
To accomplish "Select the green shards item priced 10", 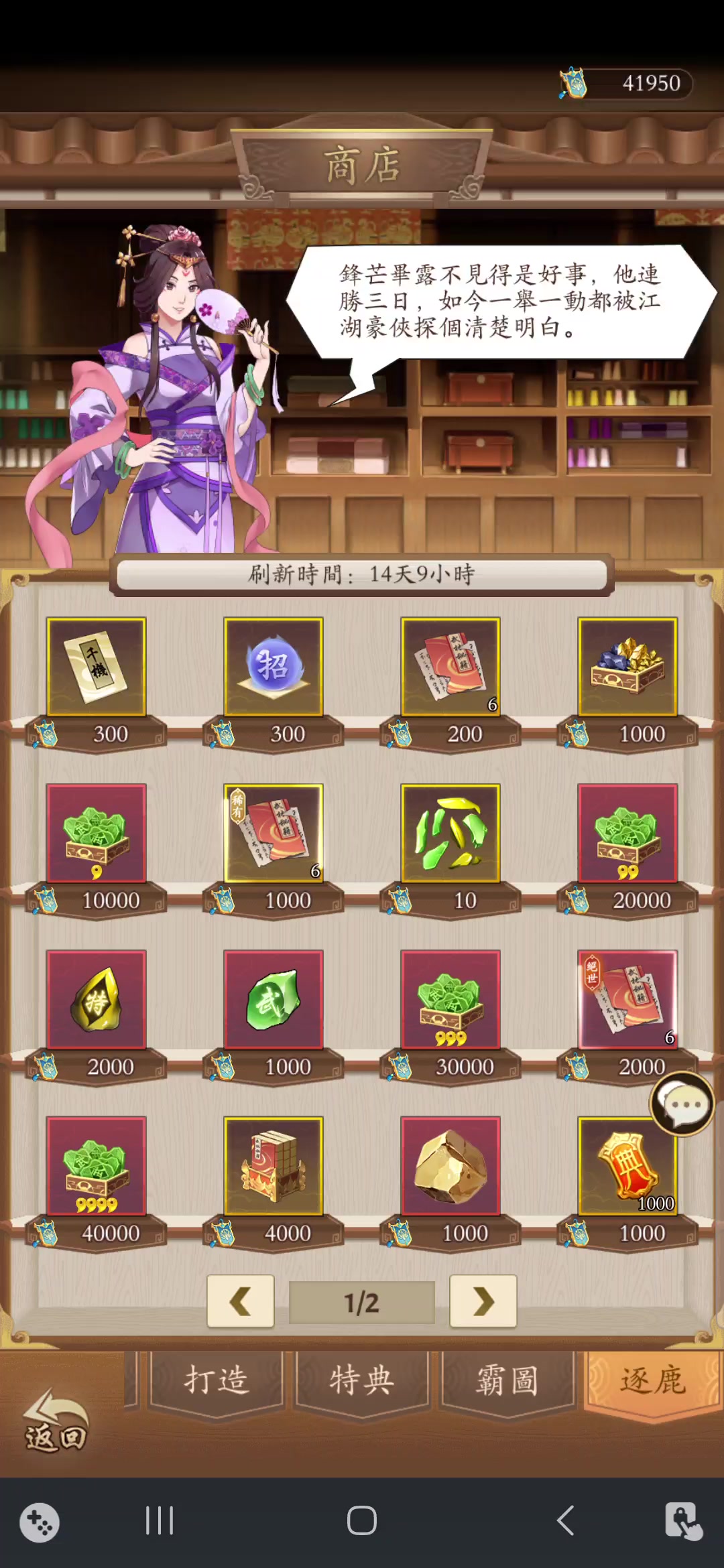I will point(450,833).
